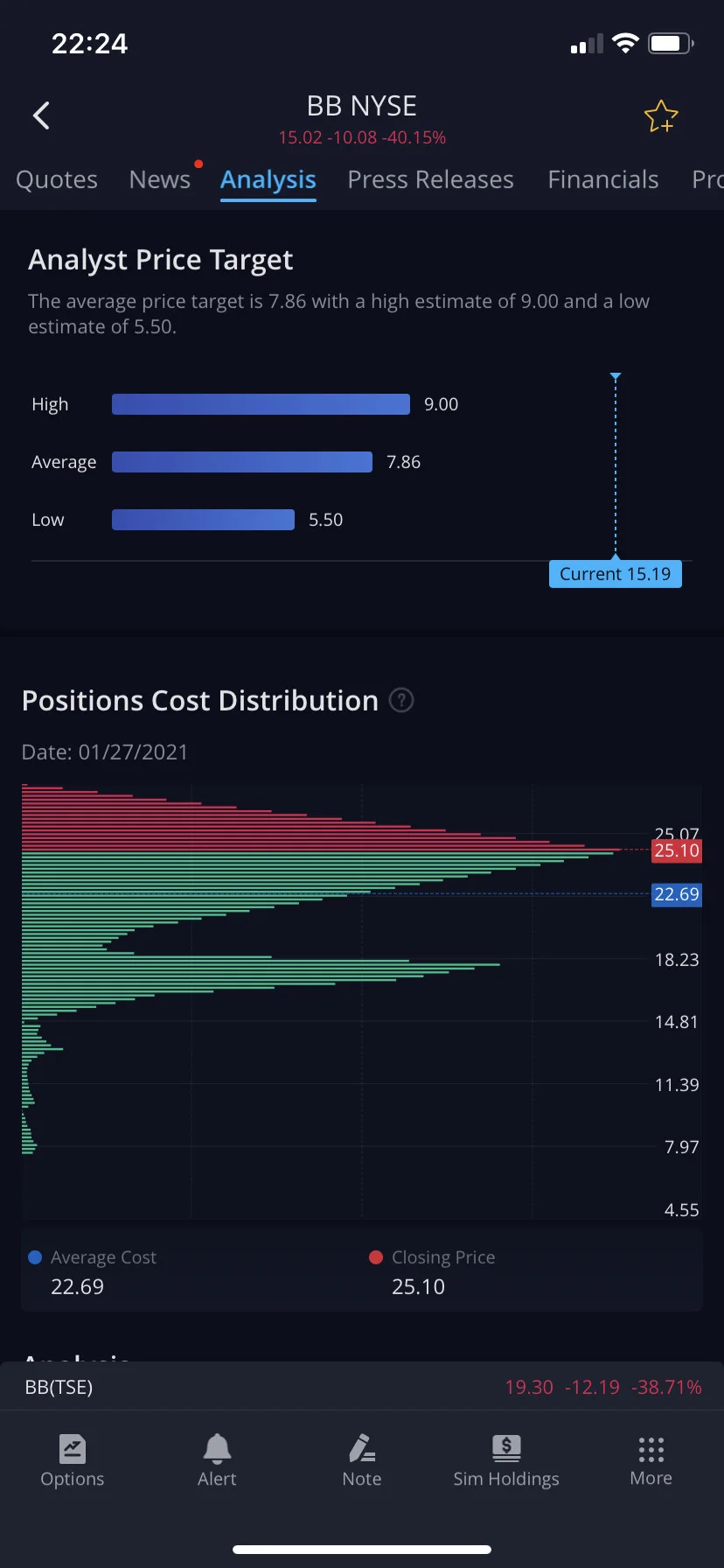Set a price Alert
The width and height of the screenshot is (724, 1568).
(217, 1460)
